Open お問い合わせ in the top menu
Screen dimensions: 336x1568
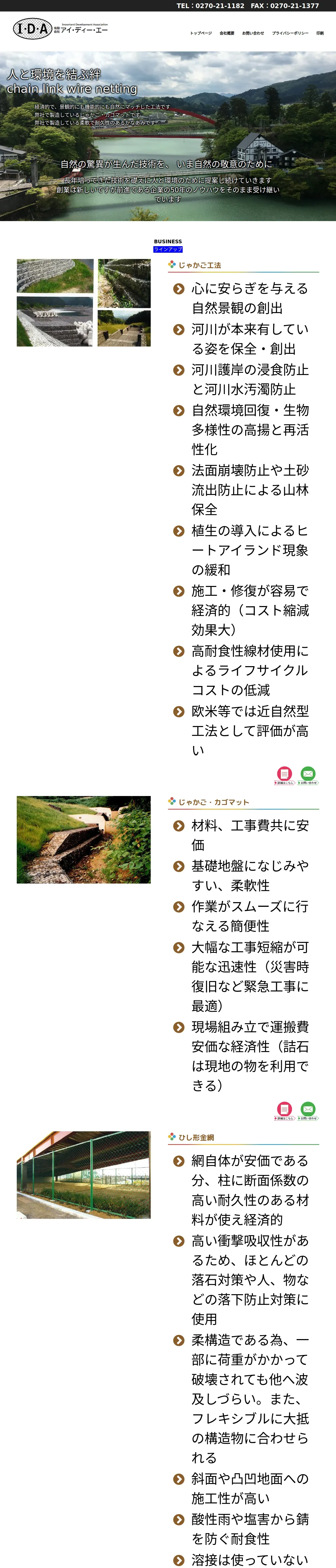[x=253, y=33]
